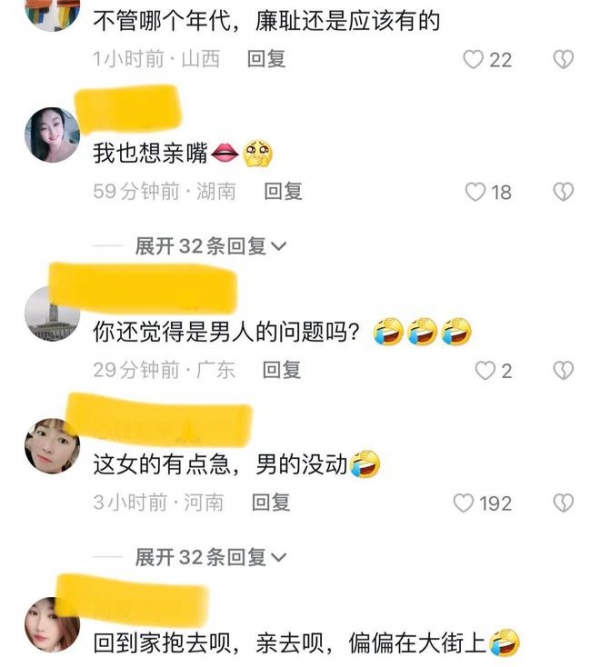The width and height of the screenshot is (600, 667).
Task: Dislike the comment with 22 likes
Action: pyautogui.click(x=563, y=60)
